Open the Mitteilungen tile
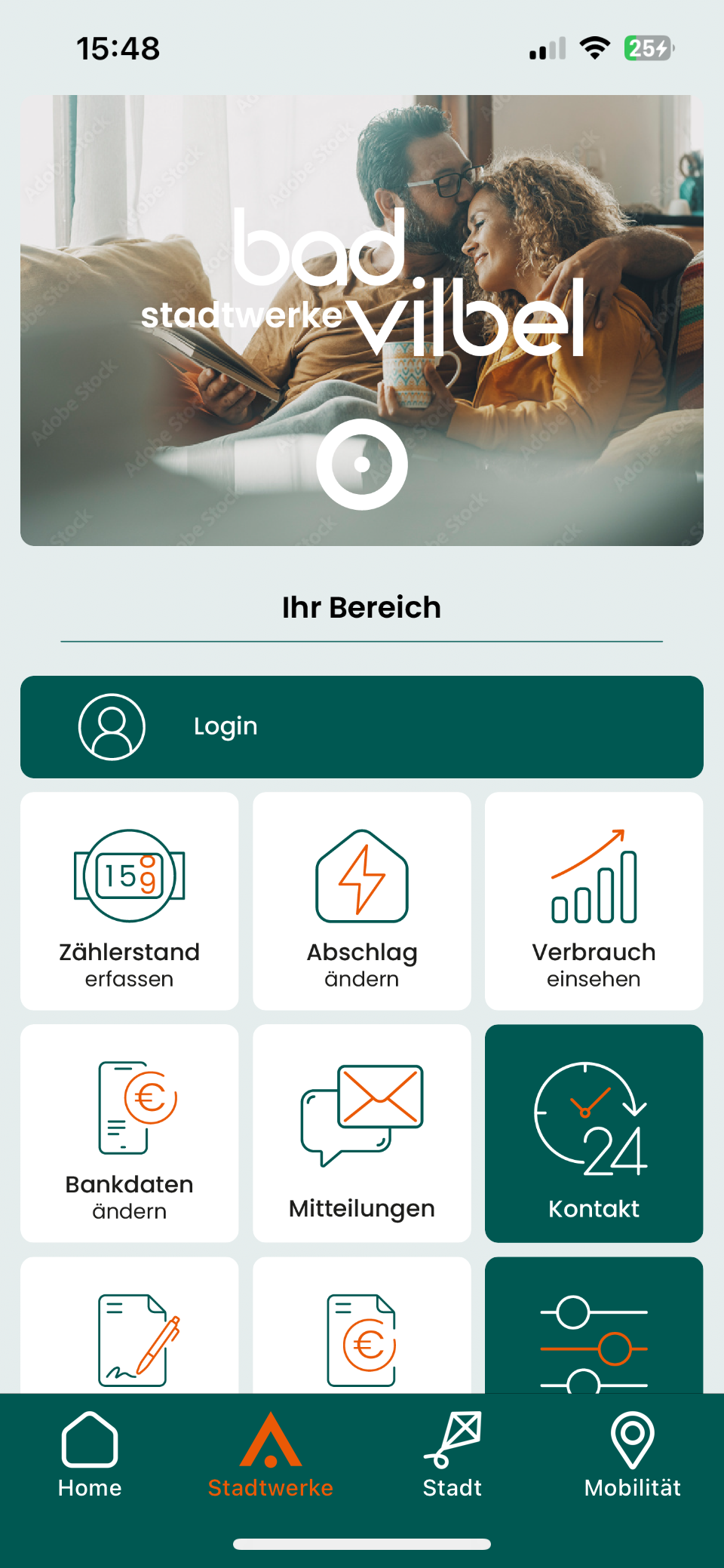The image size is (724, 1568). [361, 1133]
